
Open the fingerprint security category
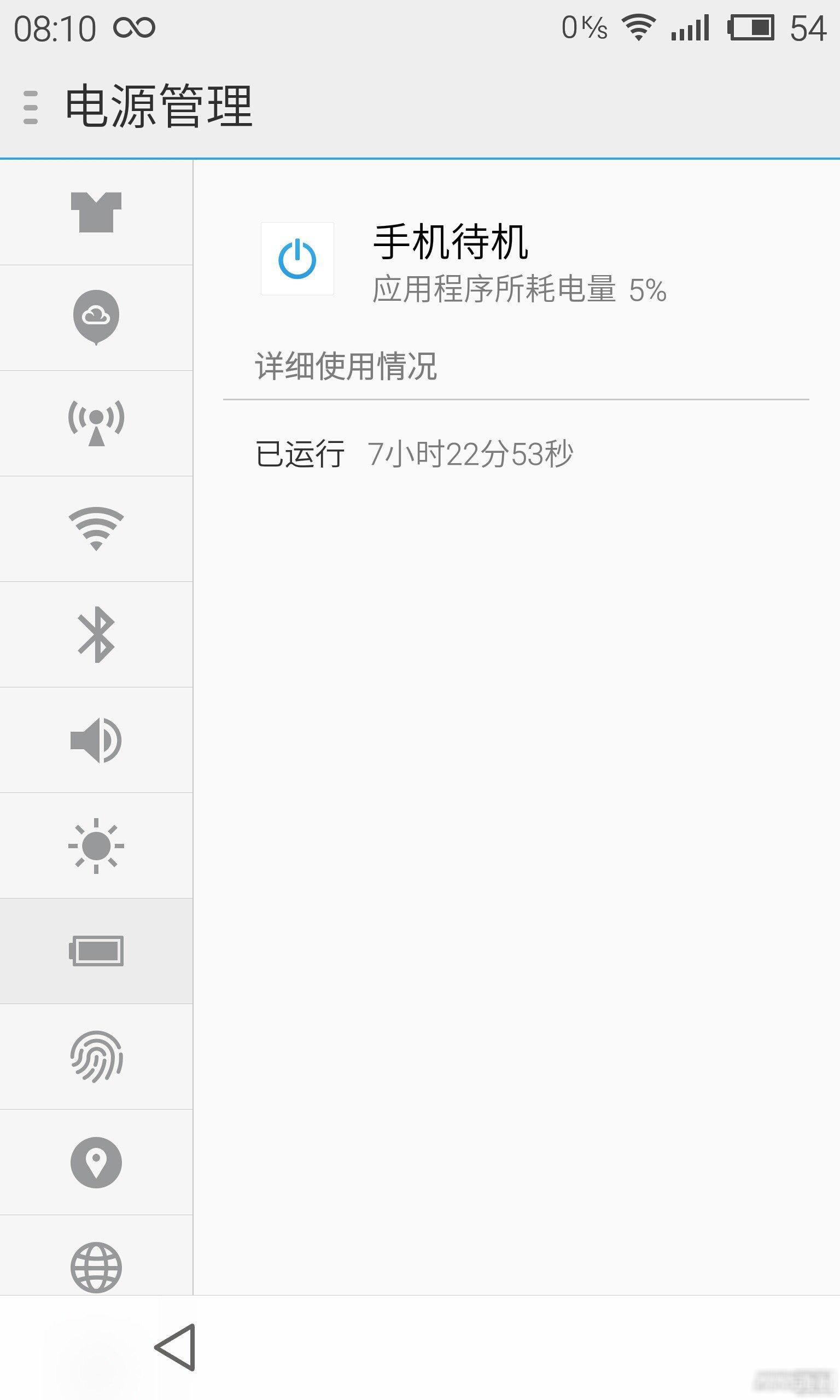coord(96,1057)
